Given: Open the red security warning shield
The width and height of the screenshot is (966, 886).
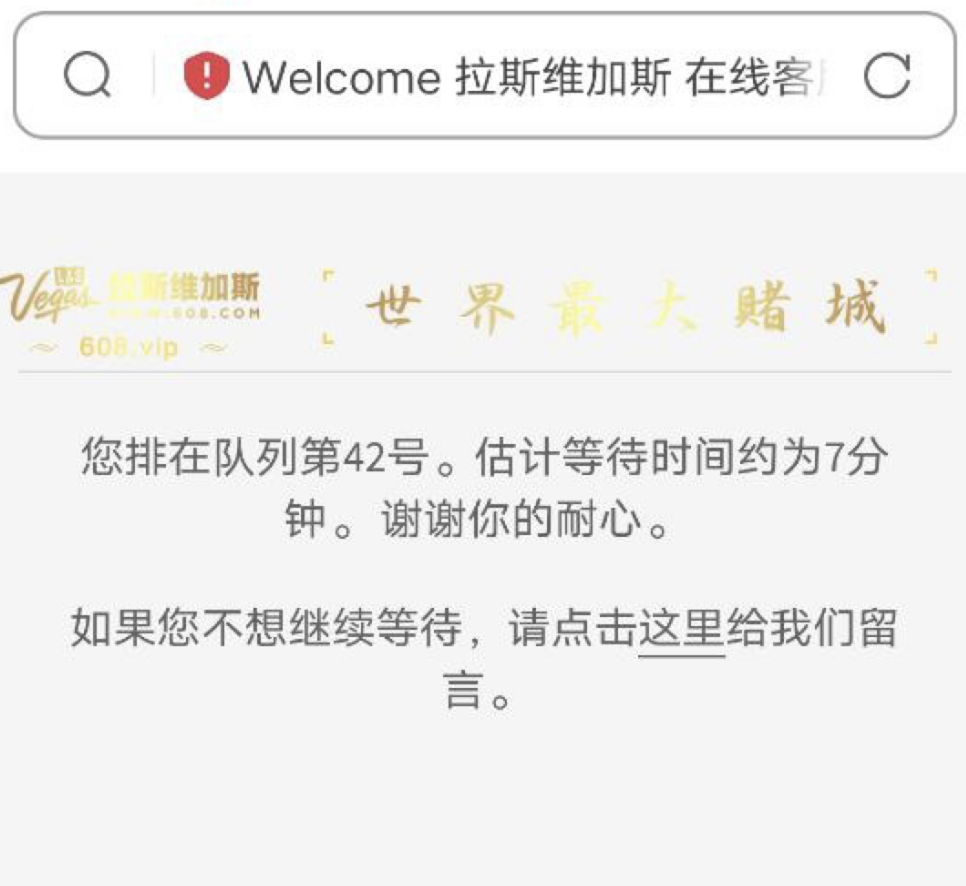Looking at the screenshot, I should (207, 76).
